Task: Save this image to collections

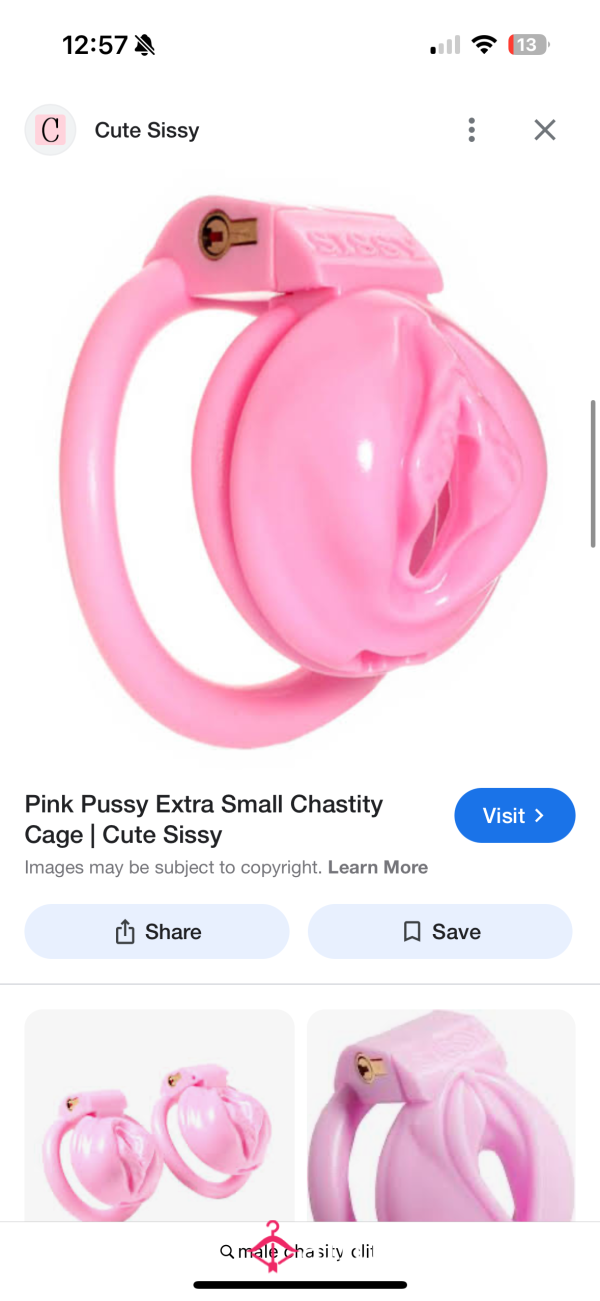Action: 440,932
